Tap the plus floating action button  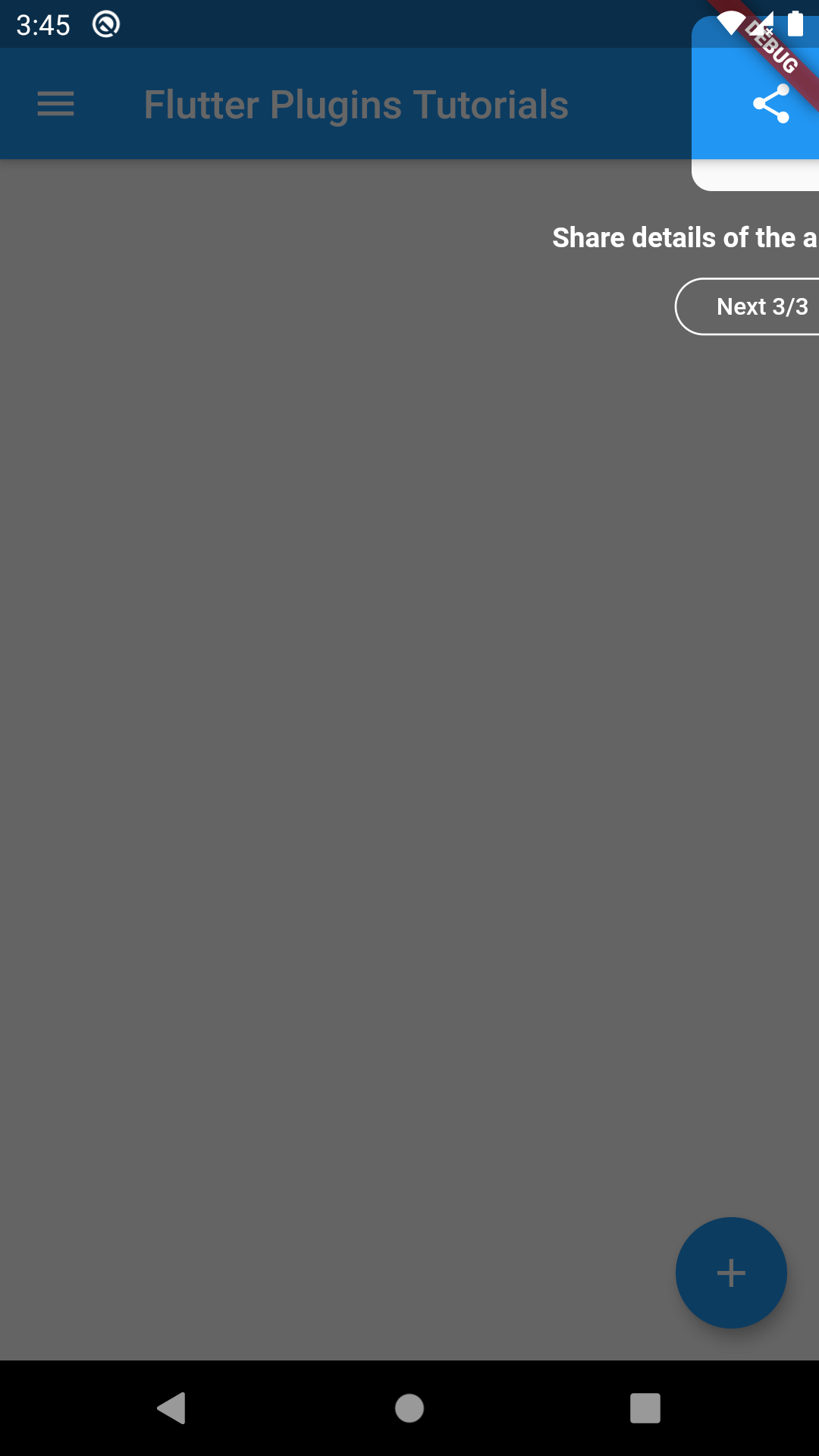pyautogui.click(x=731, y=1272)
